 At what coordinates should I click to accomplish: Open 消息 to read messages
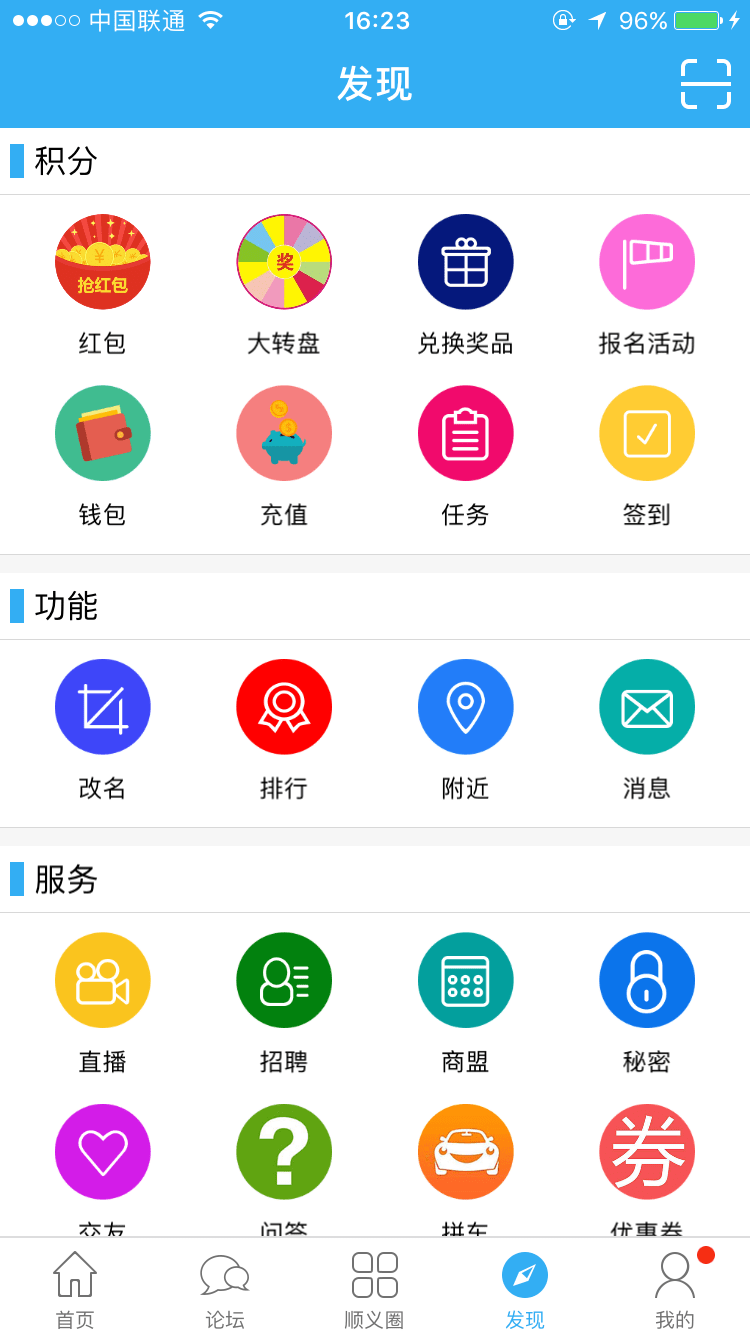tap(647, 706)
